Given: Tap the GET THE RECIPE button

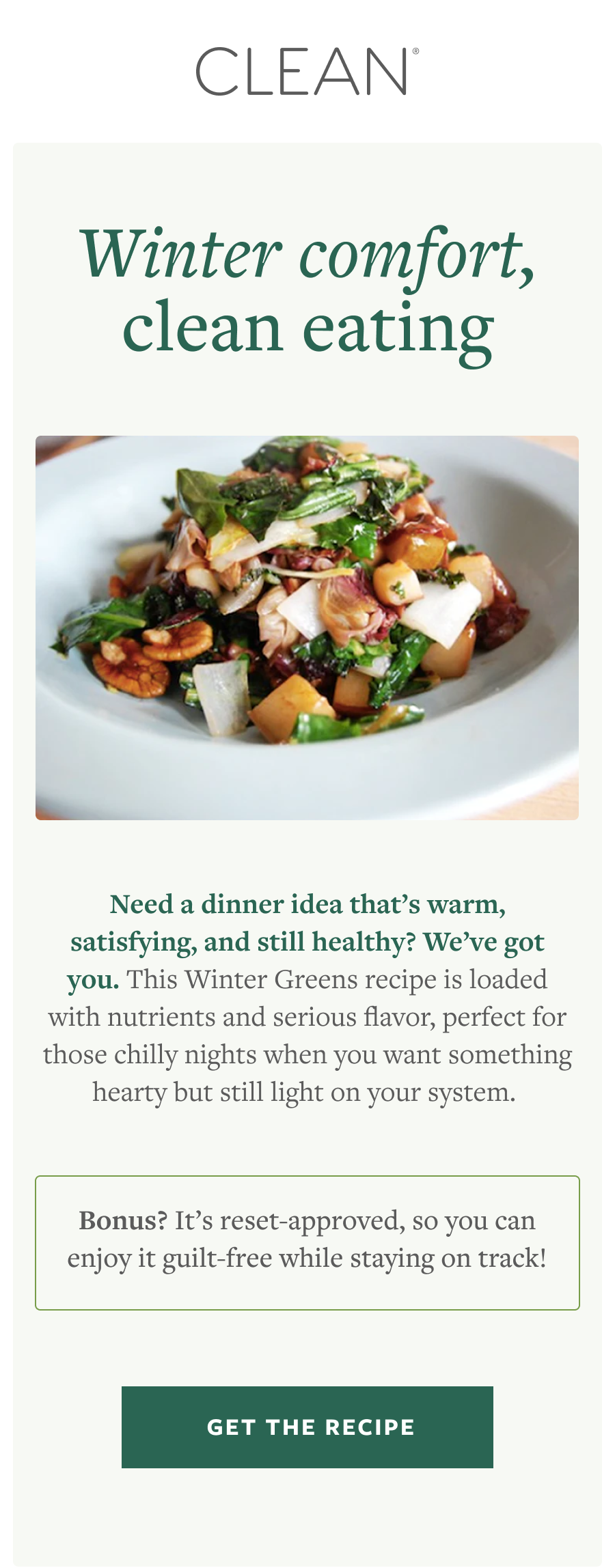Looking at the screenshot, I should tap(307, 1427).
